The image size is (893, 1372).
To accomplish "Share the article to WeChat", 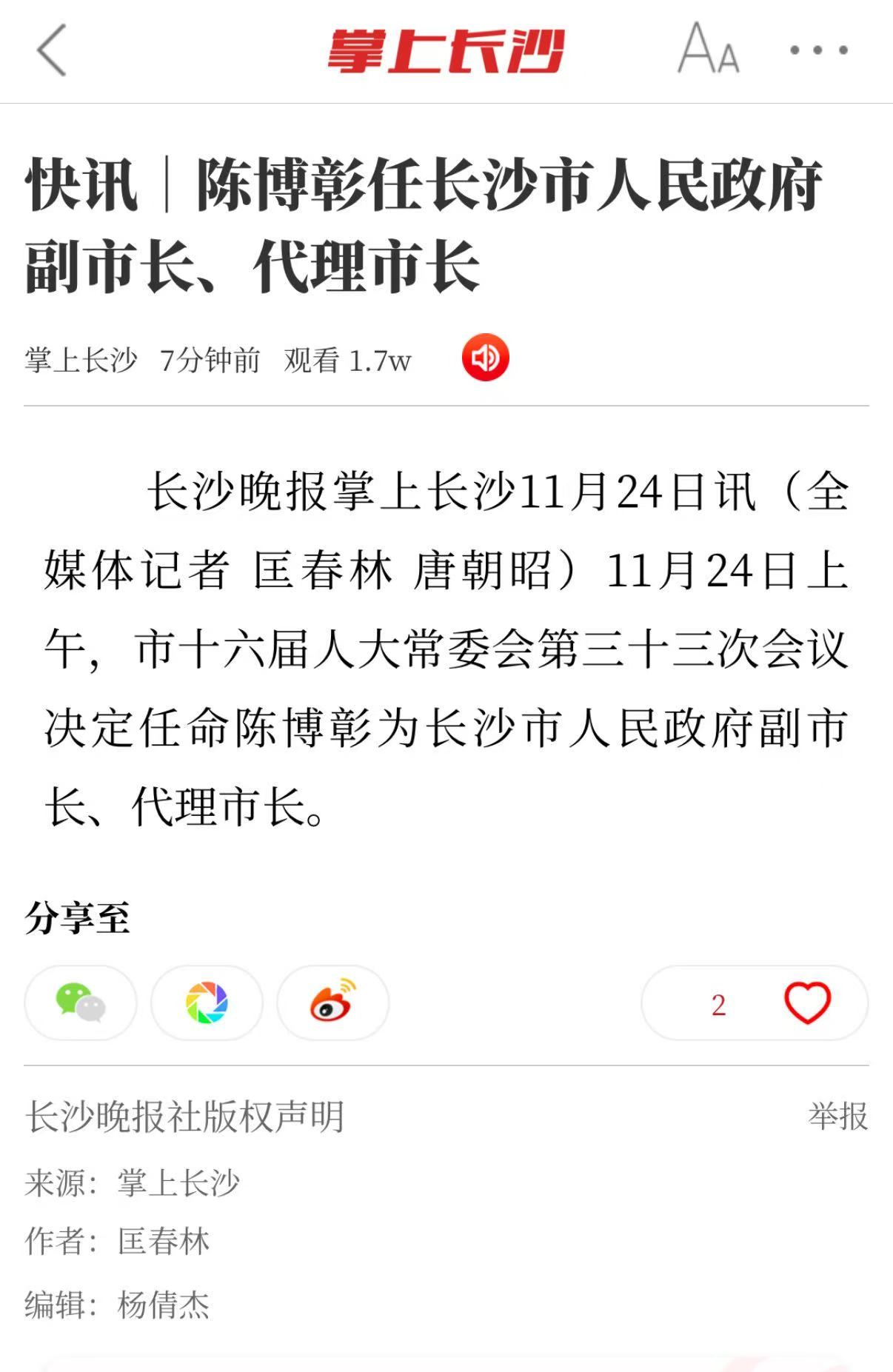I will coord(81,1003).
